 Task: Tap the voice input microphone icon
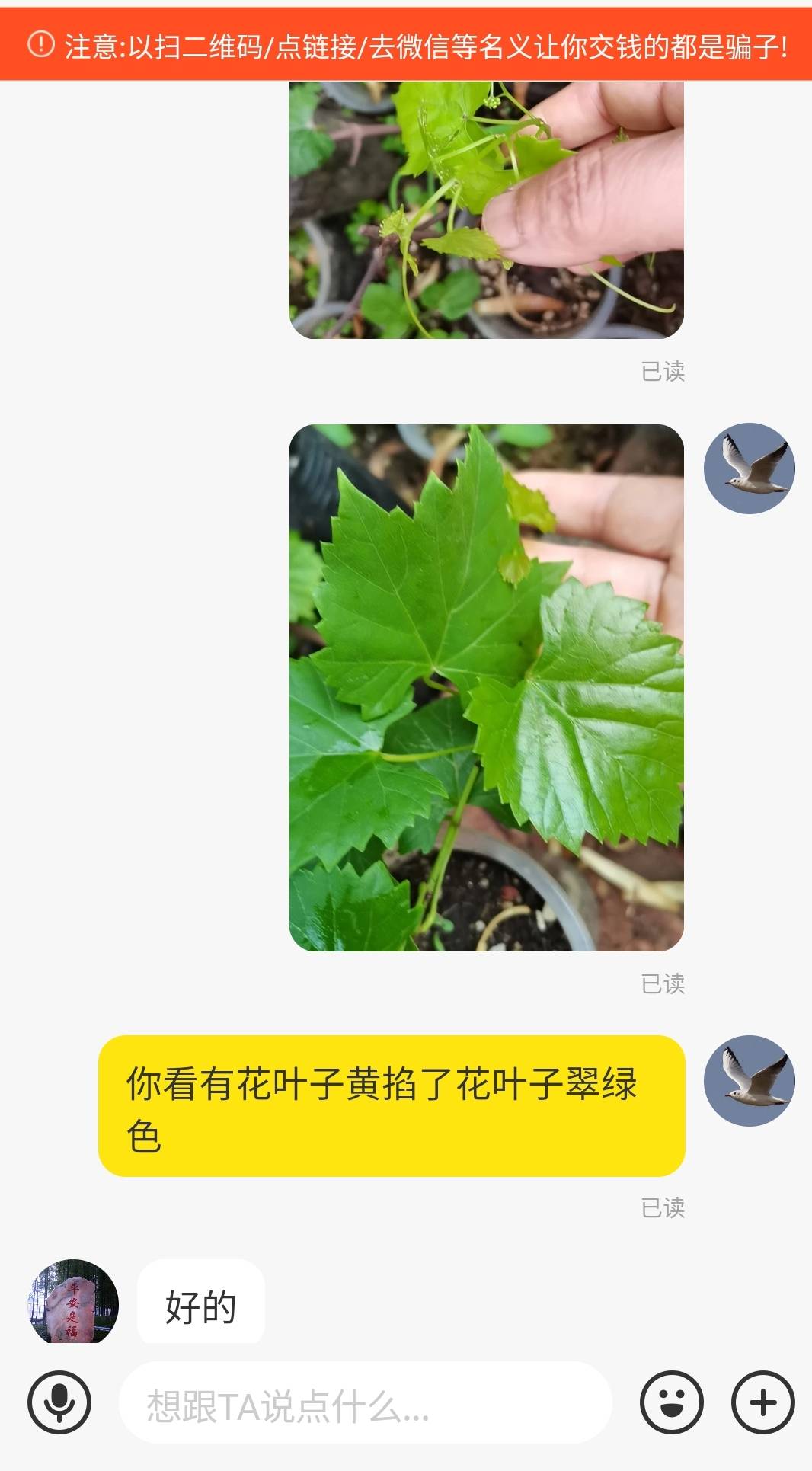(59, 1402)
